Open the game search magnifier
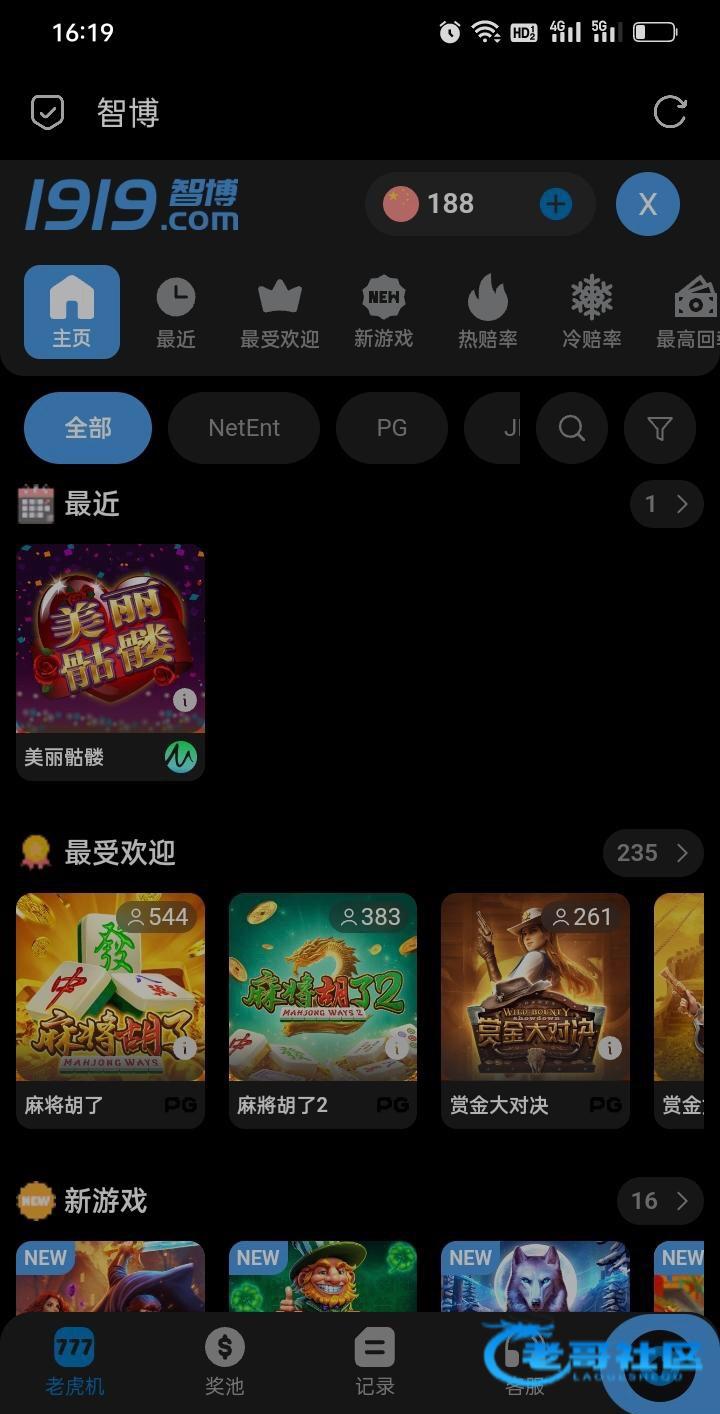 click(x=572, y=428)
